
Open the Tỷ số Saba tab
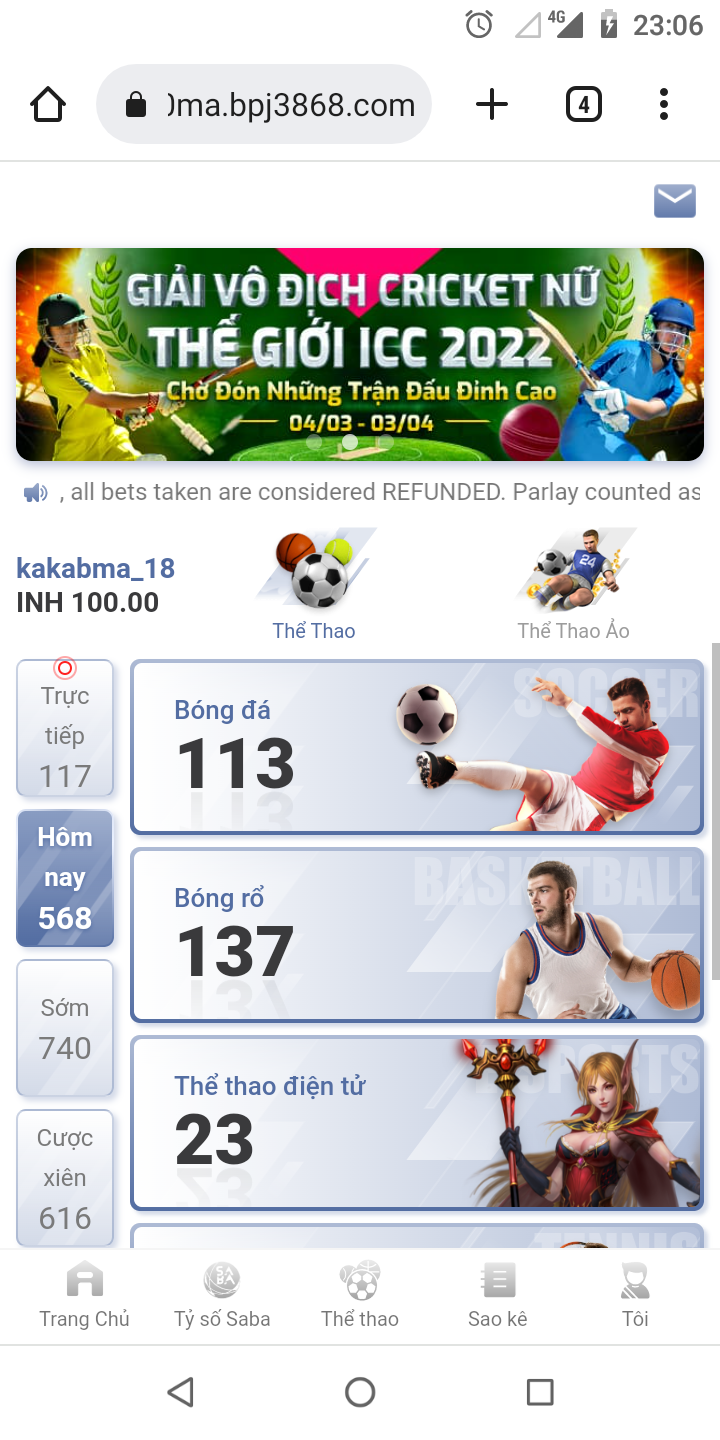[222, 1297]
